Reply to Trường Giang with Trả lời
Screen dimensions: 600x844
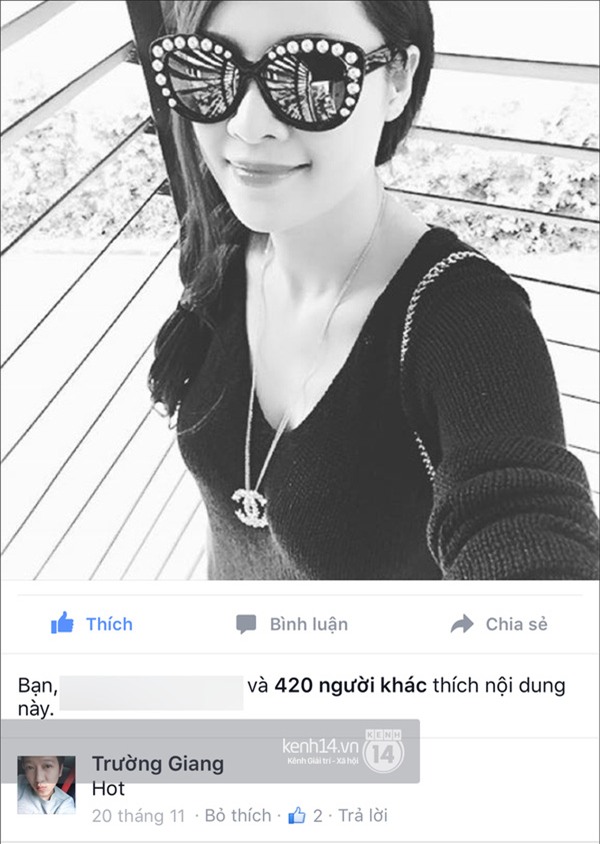pyautogui.click(x=363, y=816)
